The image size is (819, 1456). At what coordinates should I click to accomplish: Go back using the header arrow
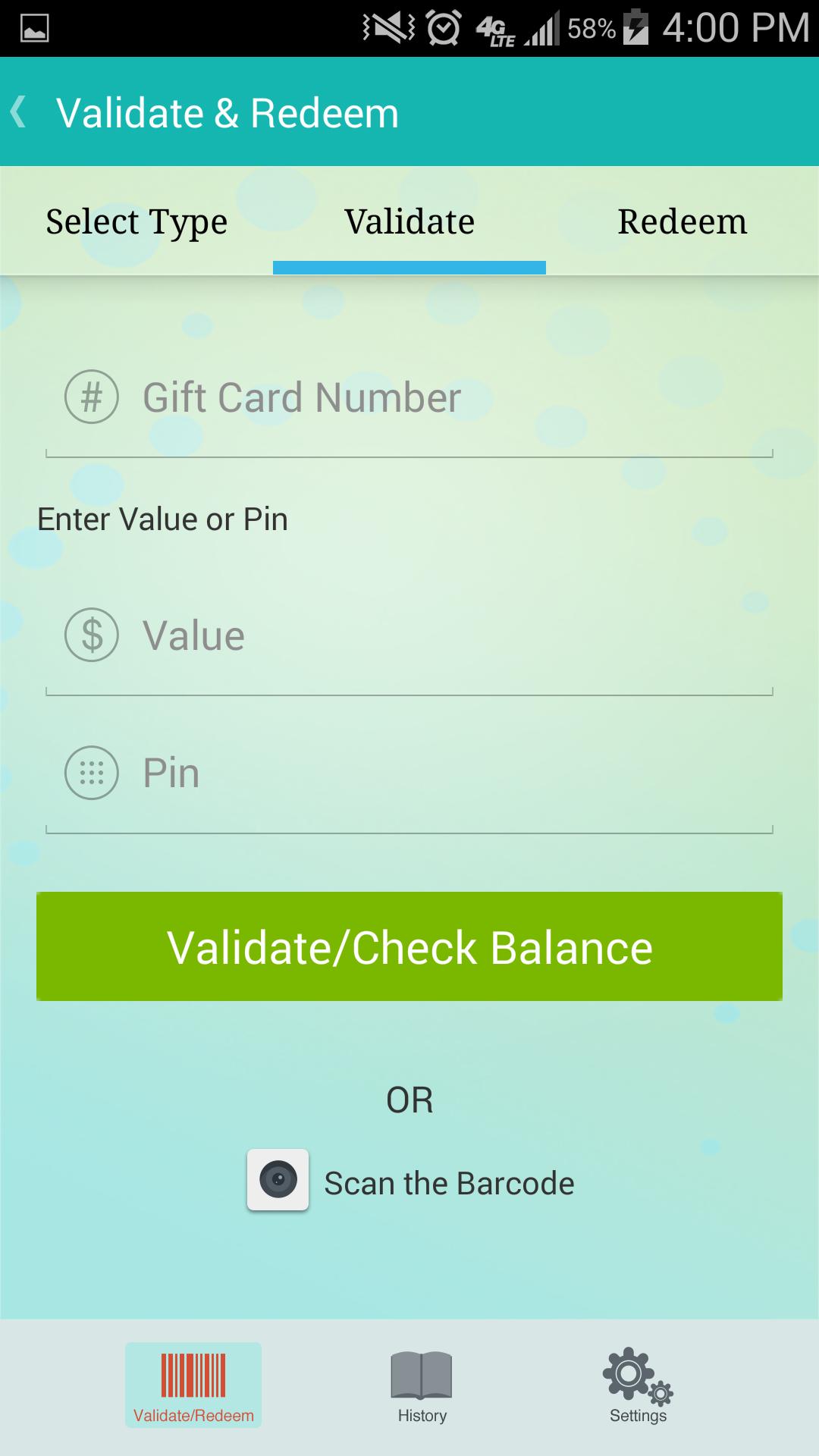click(x=20, y=112)
